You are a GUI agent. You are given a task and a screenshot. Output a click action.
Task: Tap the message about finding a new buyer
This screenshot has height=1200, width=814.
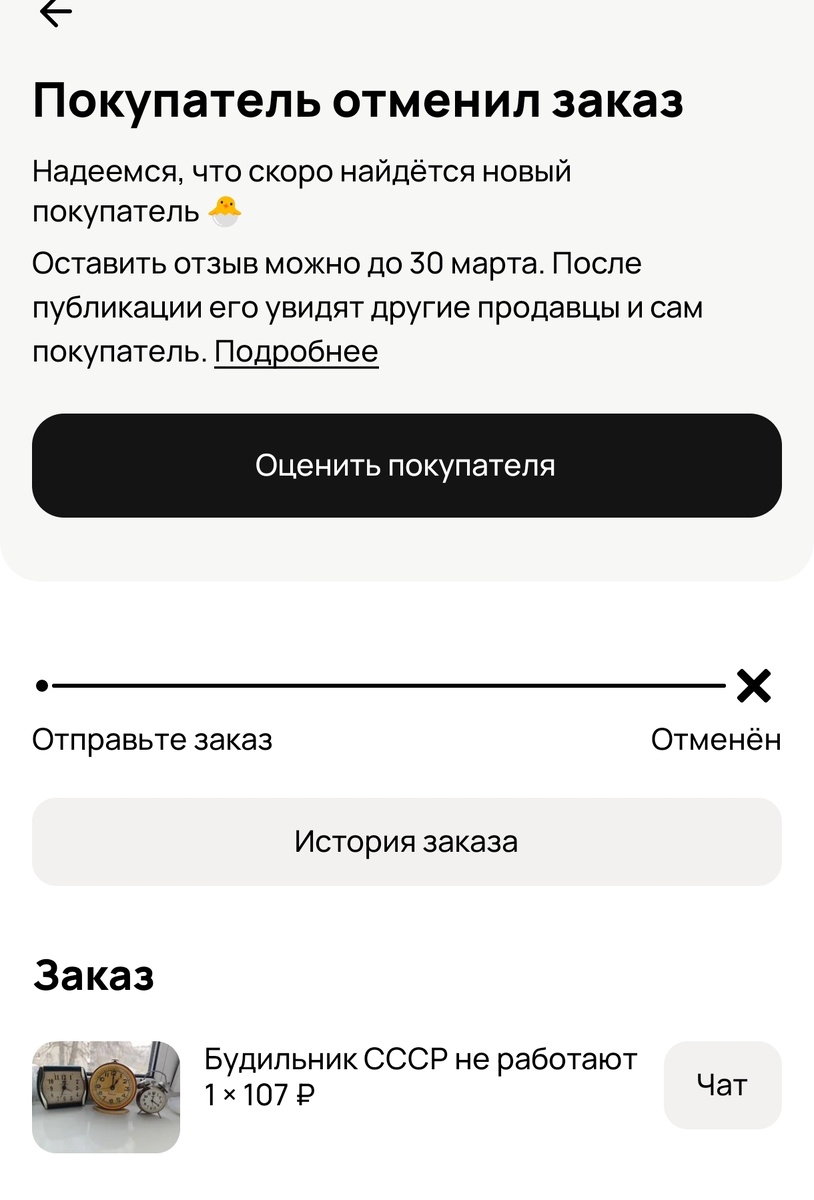tap(300, 190)
